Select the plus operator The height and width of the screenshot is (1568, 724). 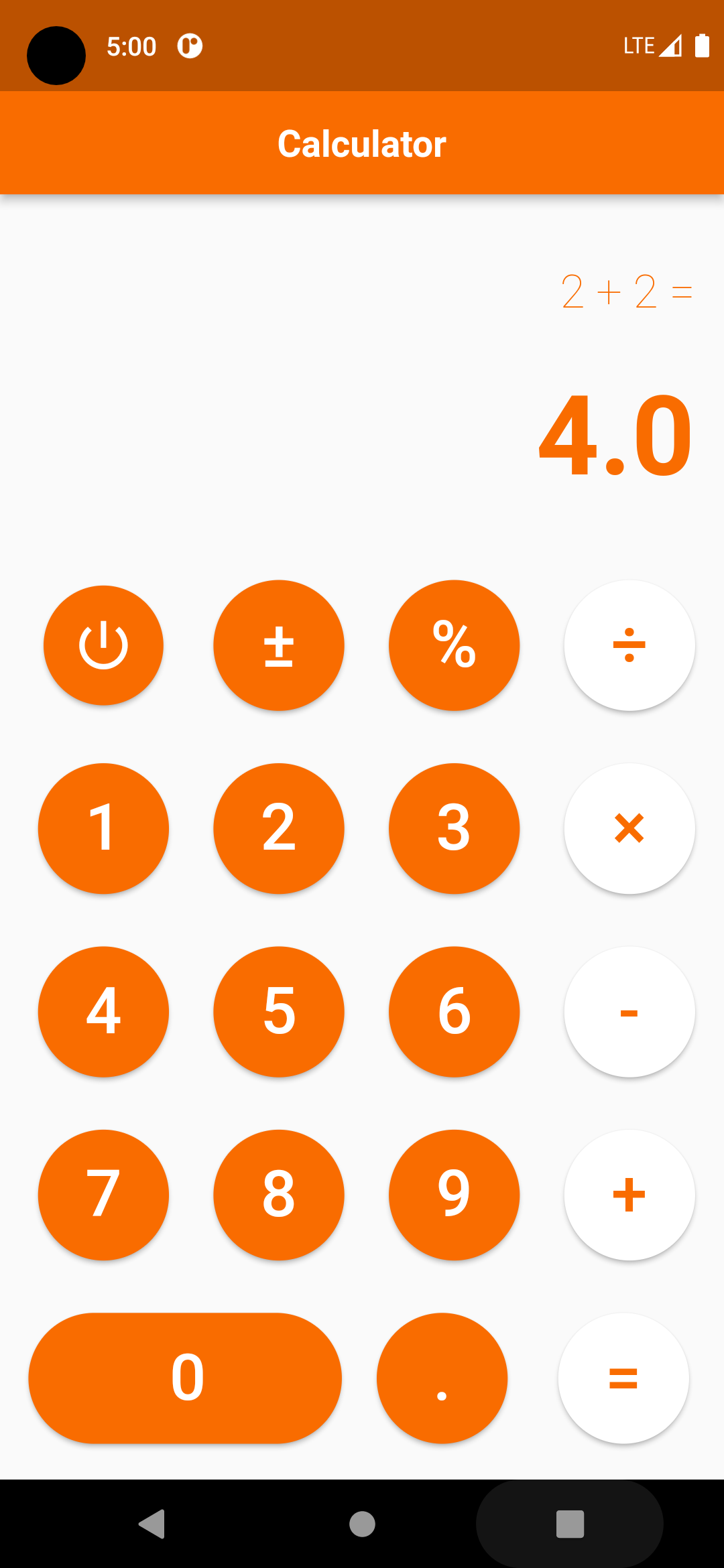[629, 1195]
